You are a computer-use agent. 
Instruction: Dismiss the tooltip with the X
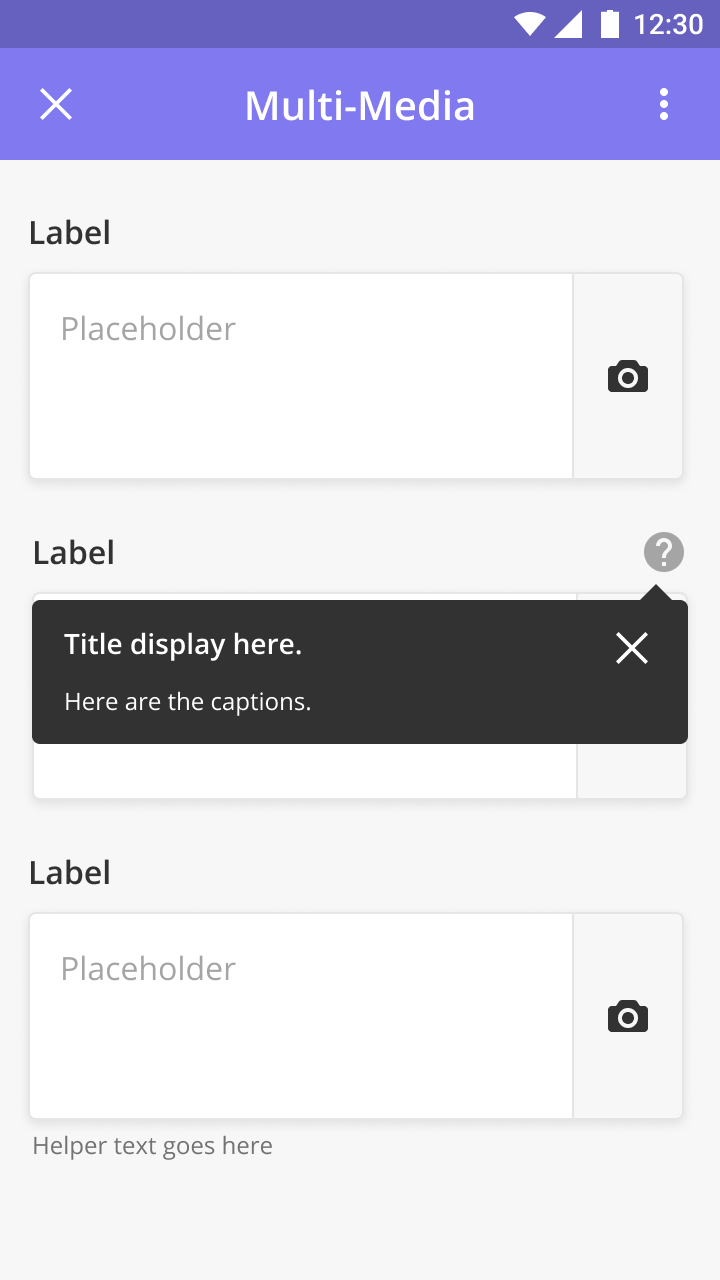[x=632, y=648]
